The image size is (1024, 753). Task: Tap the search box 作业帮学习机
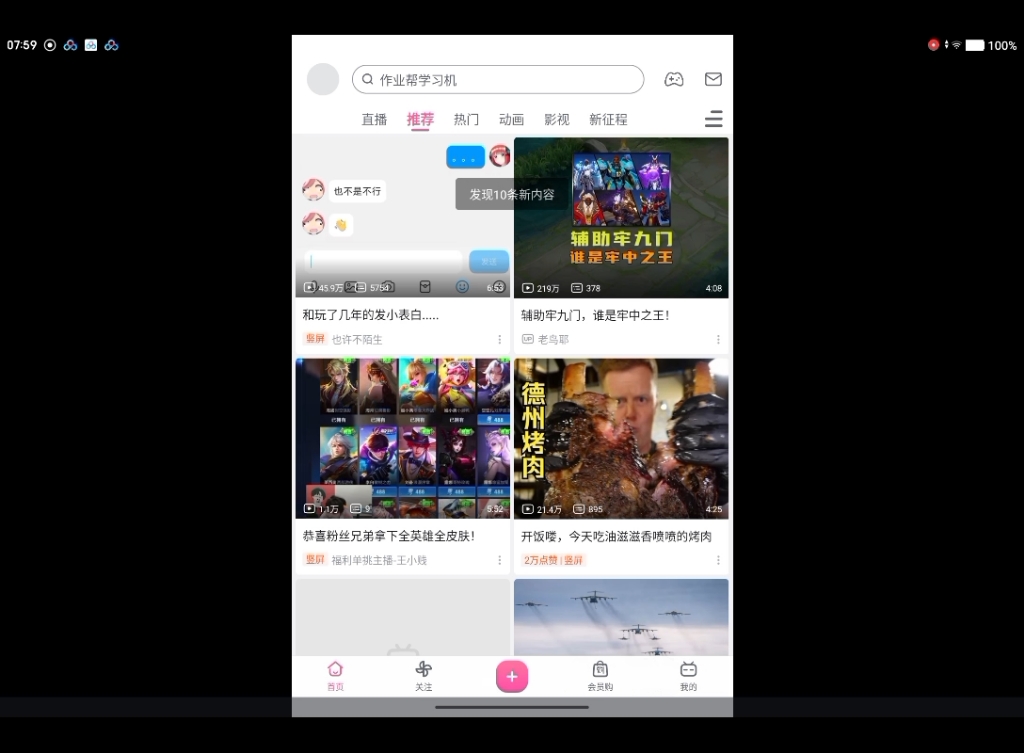coord(497,79)
